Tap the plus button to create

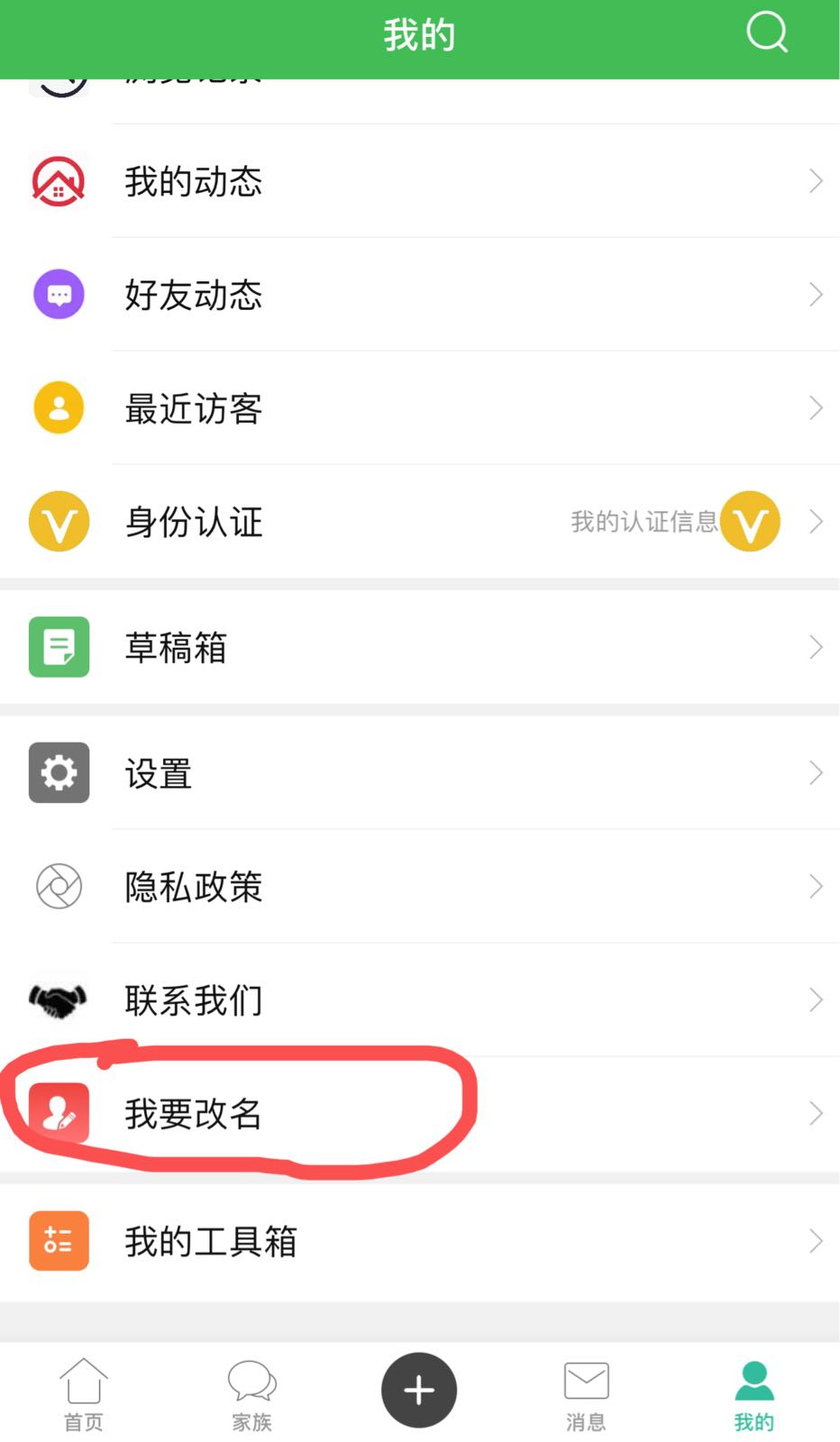tap(419, 1390)
